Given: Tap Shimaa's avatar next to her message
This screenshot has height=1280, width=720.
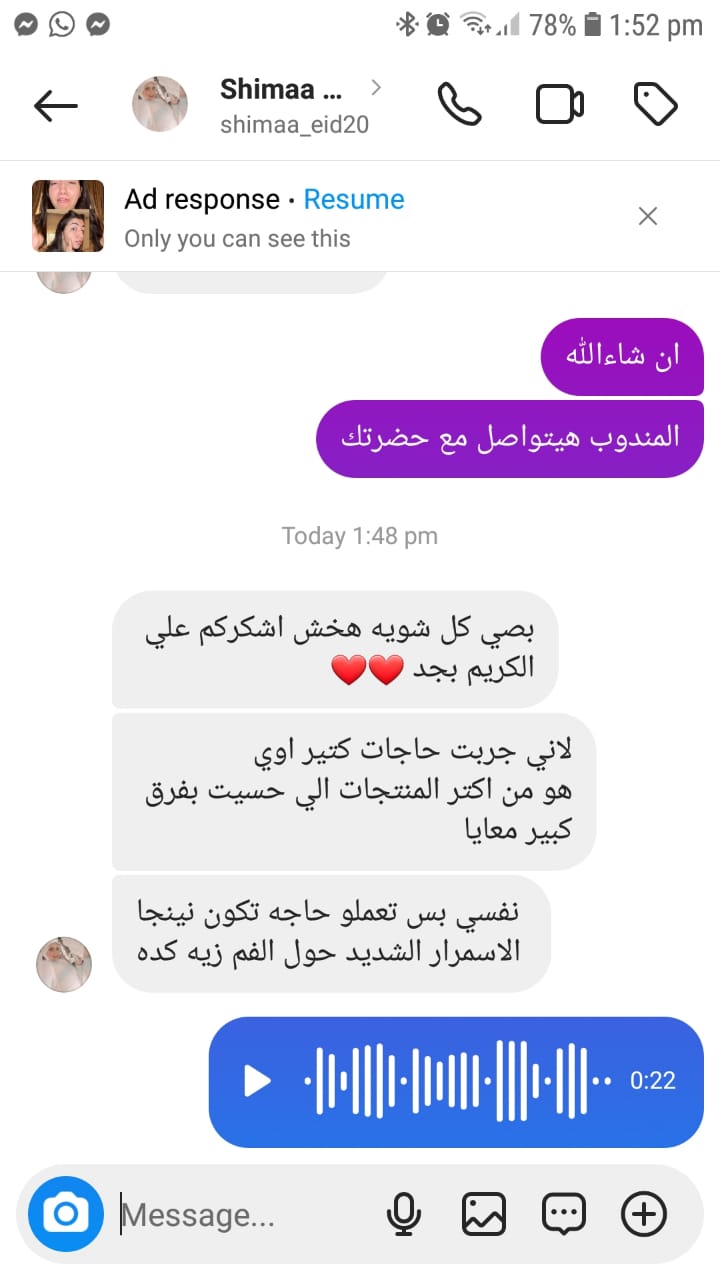Looking at the screenshot, I should pyautogui.click(x=64, y=965).
